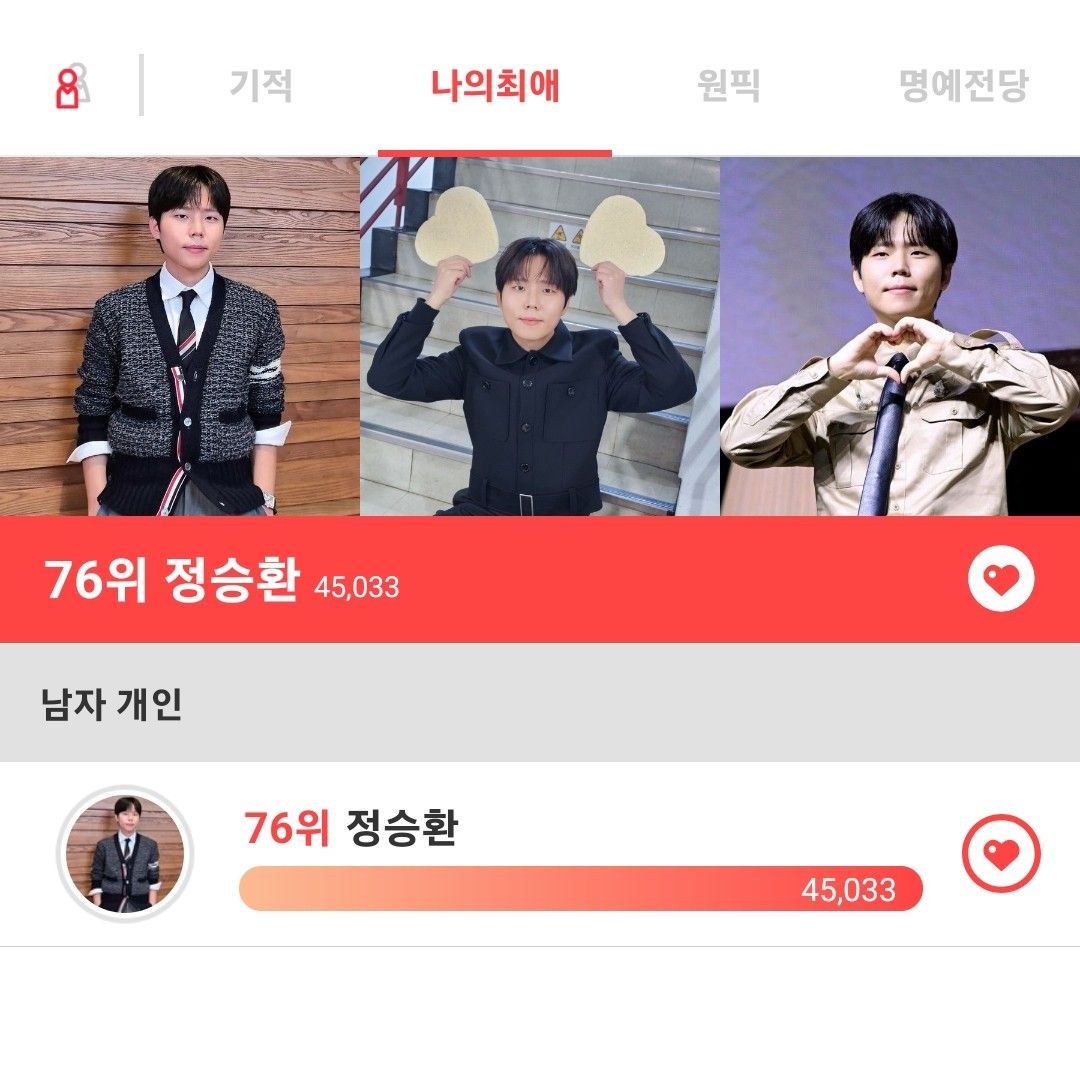Open the gender category icon

(71, 87)
